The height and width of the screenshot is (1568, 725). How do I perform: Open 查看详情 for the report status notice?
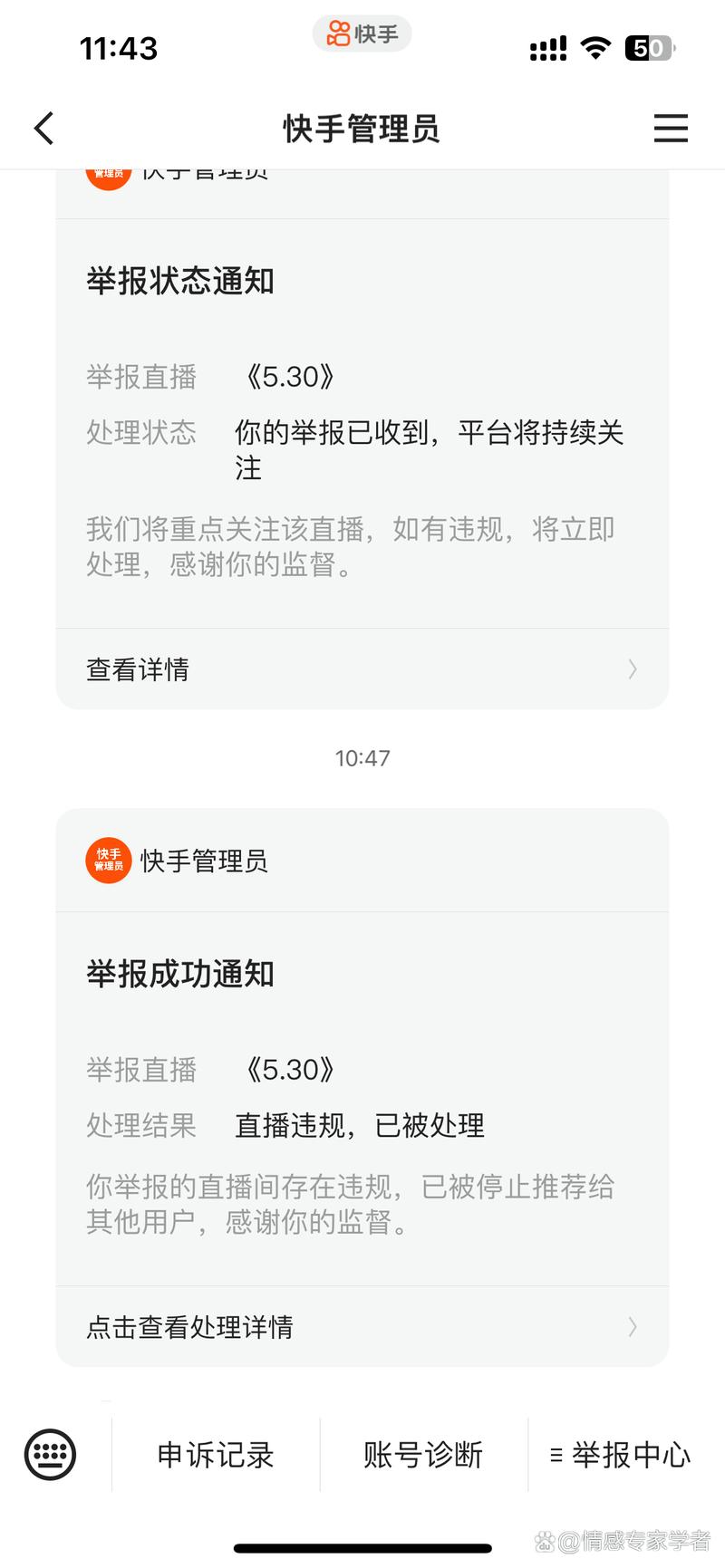click(x=362, y=669)
